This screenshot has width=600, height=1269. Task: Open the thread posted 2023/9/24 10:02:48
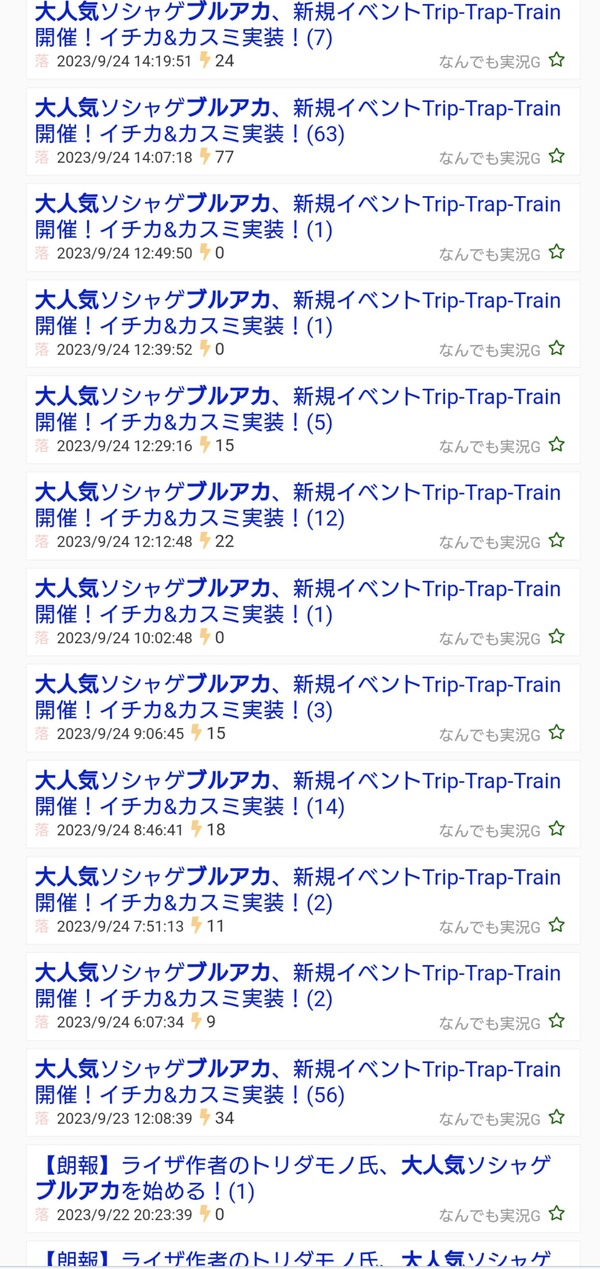pos(298,601)
